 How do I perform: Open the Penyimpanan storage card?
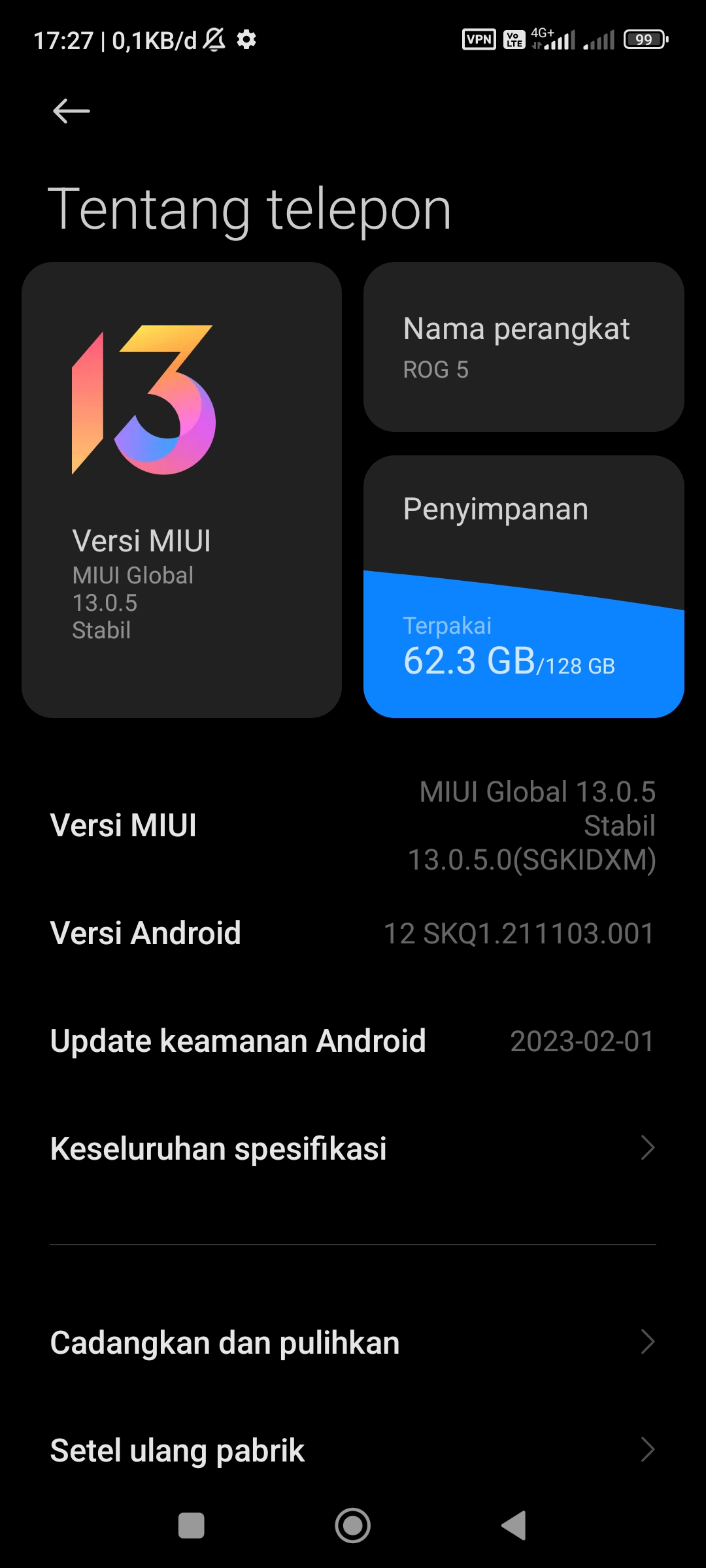pyautogui.click(x=524, y=587)
